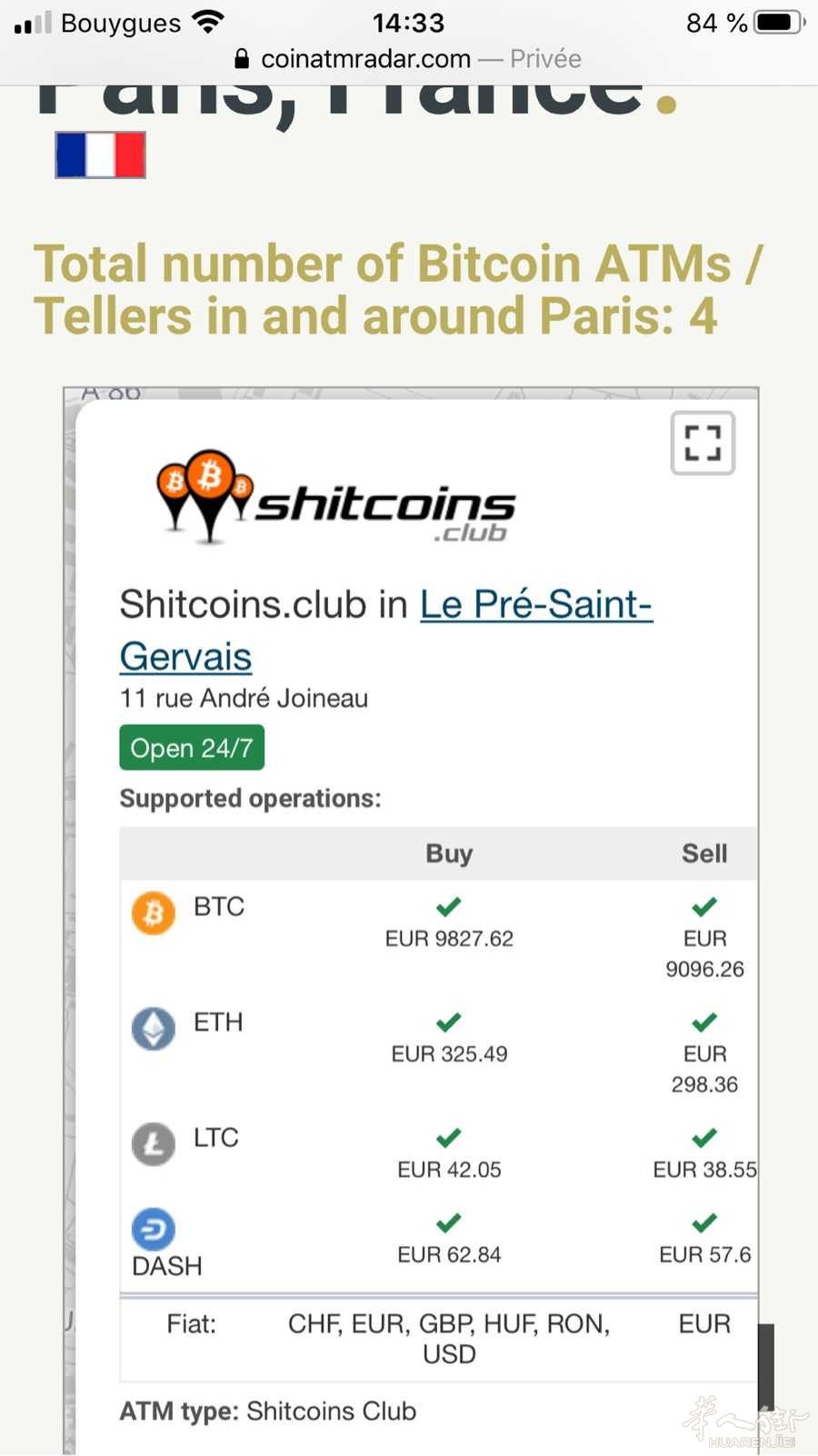Open the fullscreen map toggle
Image resolution: width=818 pixels, height=1456 pixels.
(703, 443)
